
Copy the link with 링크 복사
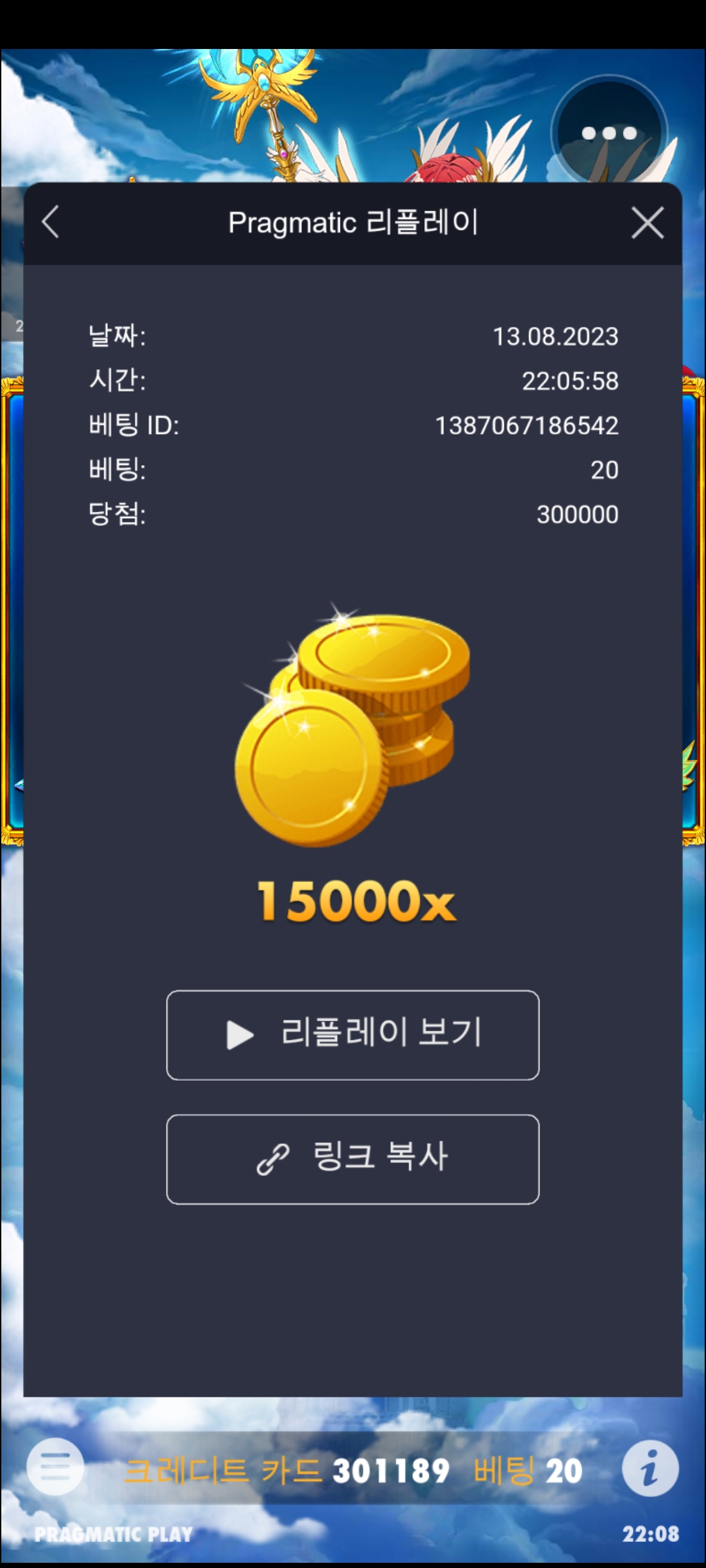[353, 1159]
